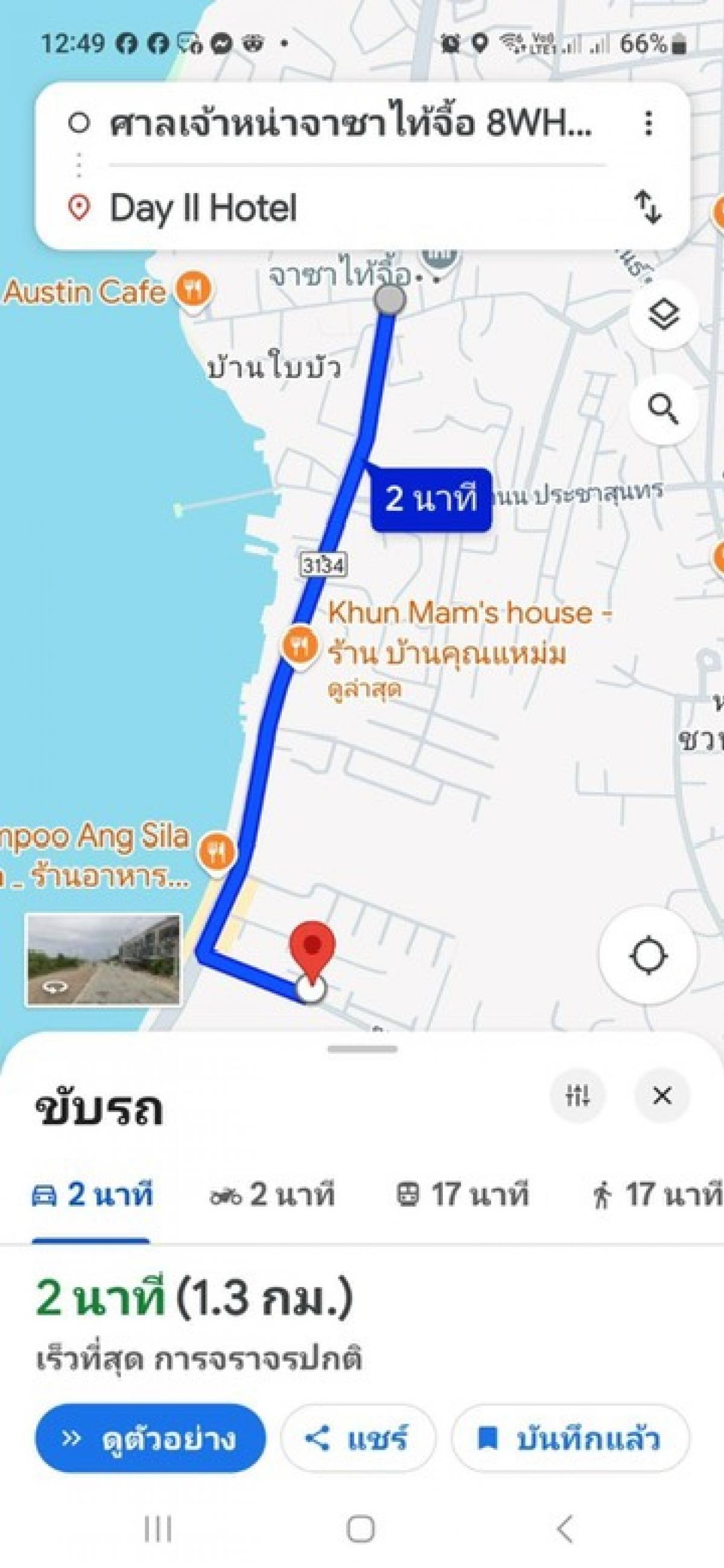Open the Street View thumbnail
This screenshot has height=1568, width=724.
(104, 960)
